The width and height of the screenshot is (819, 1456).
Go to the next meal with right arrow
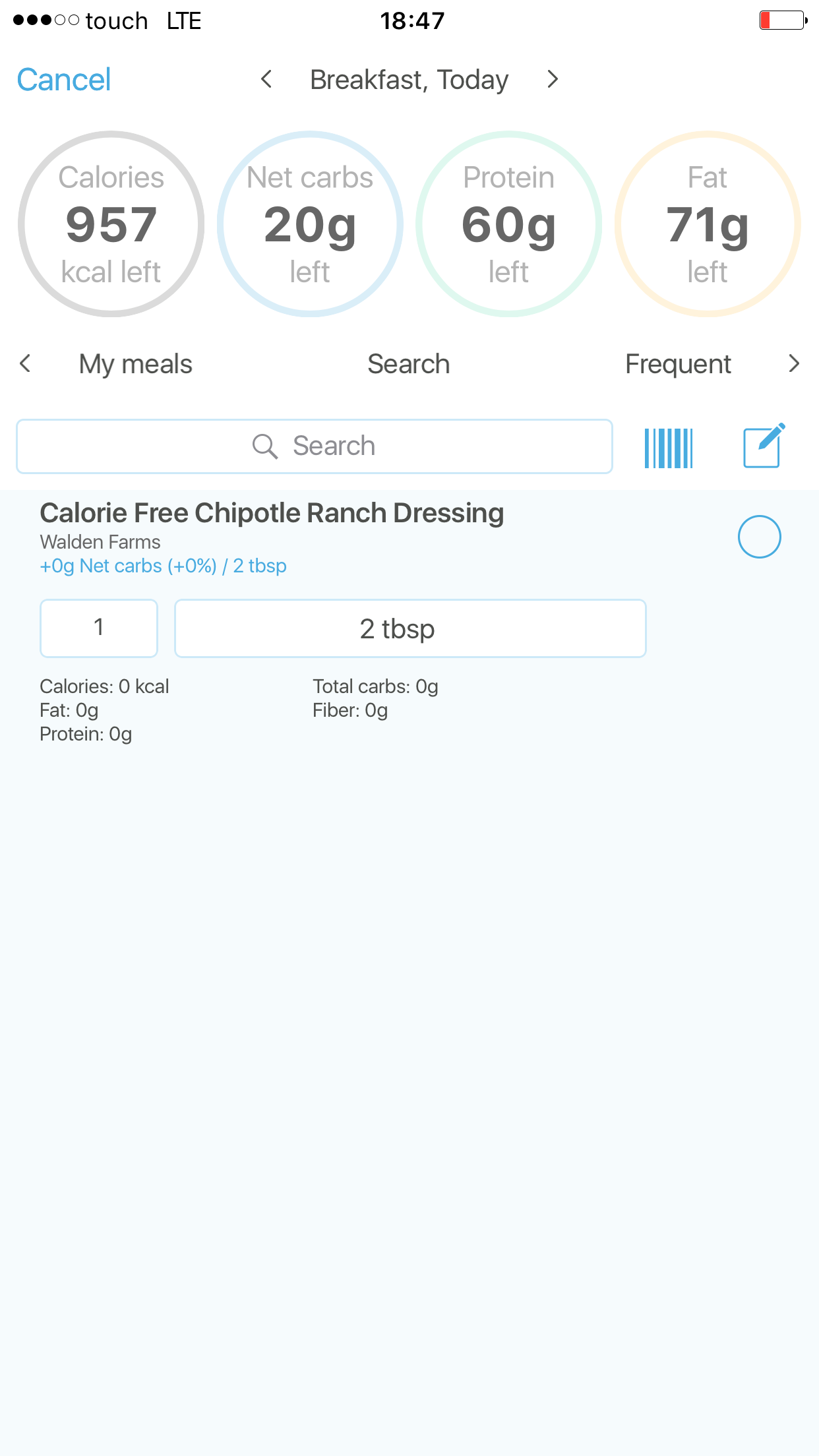(x=553, y=79)
